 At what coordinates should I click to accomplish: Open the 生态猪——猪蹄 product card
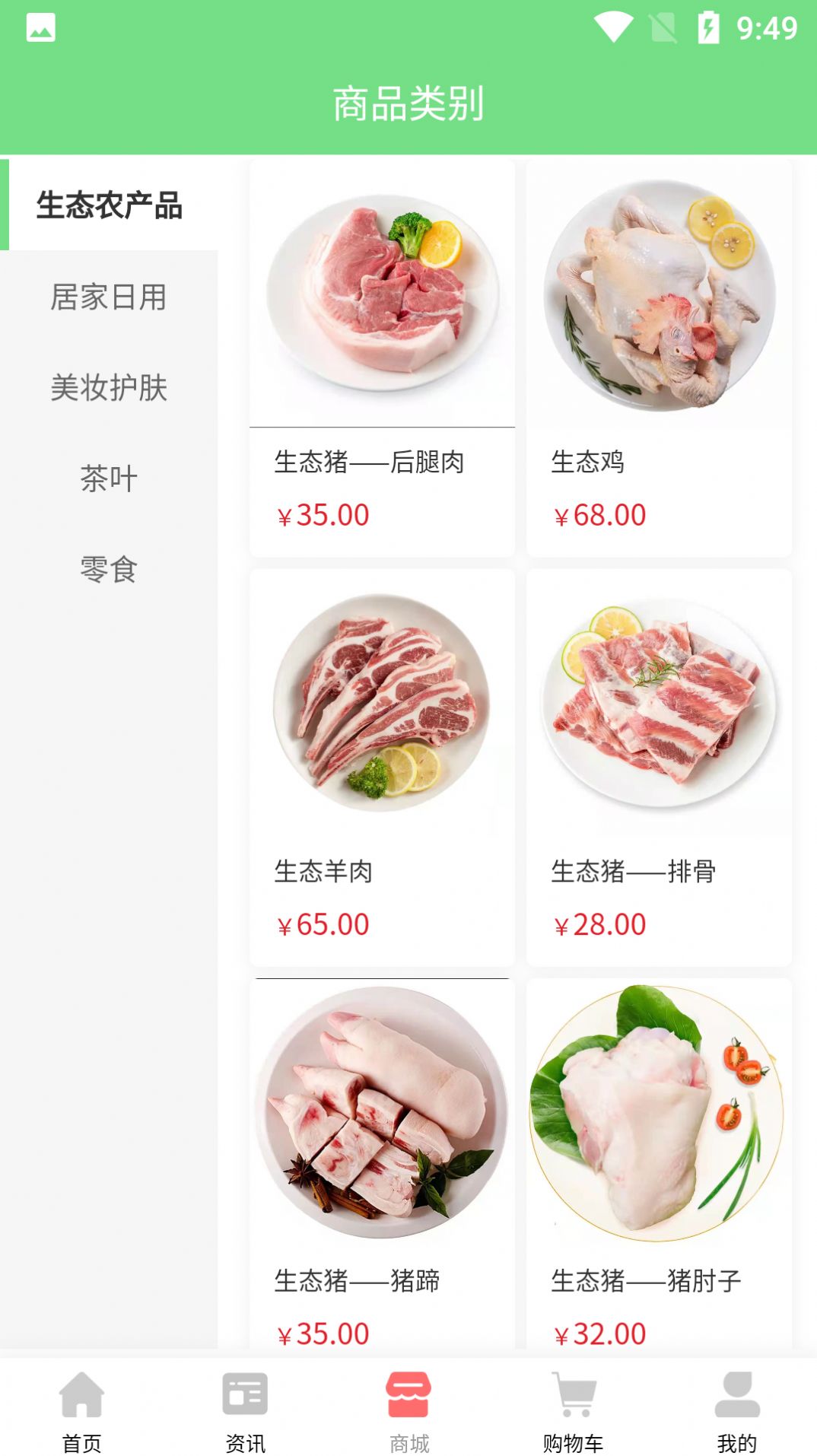[382, 1164]
